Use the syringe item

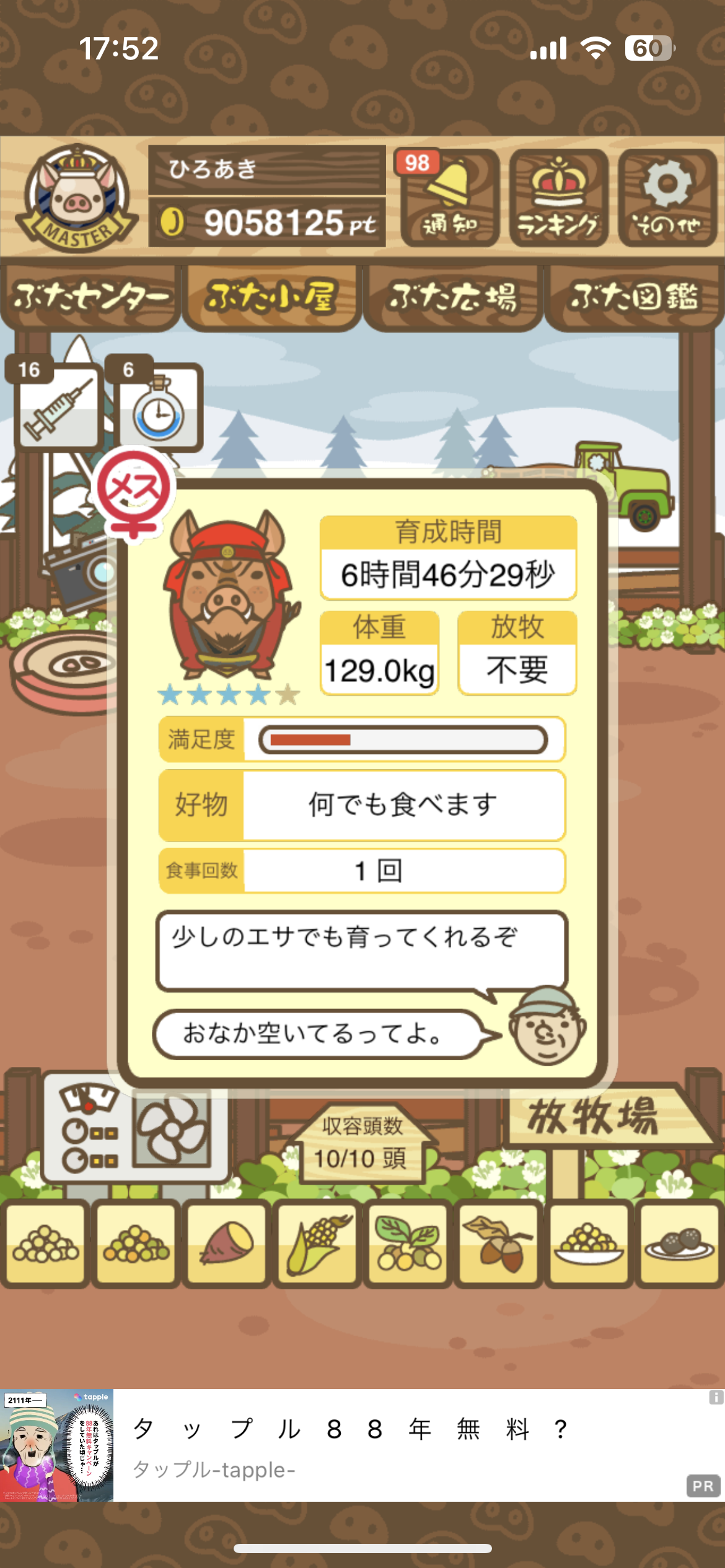[58, 406]
